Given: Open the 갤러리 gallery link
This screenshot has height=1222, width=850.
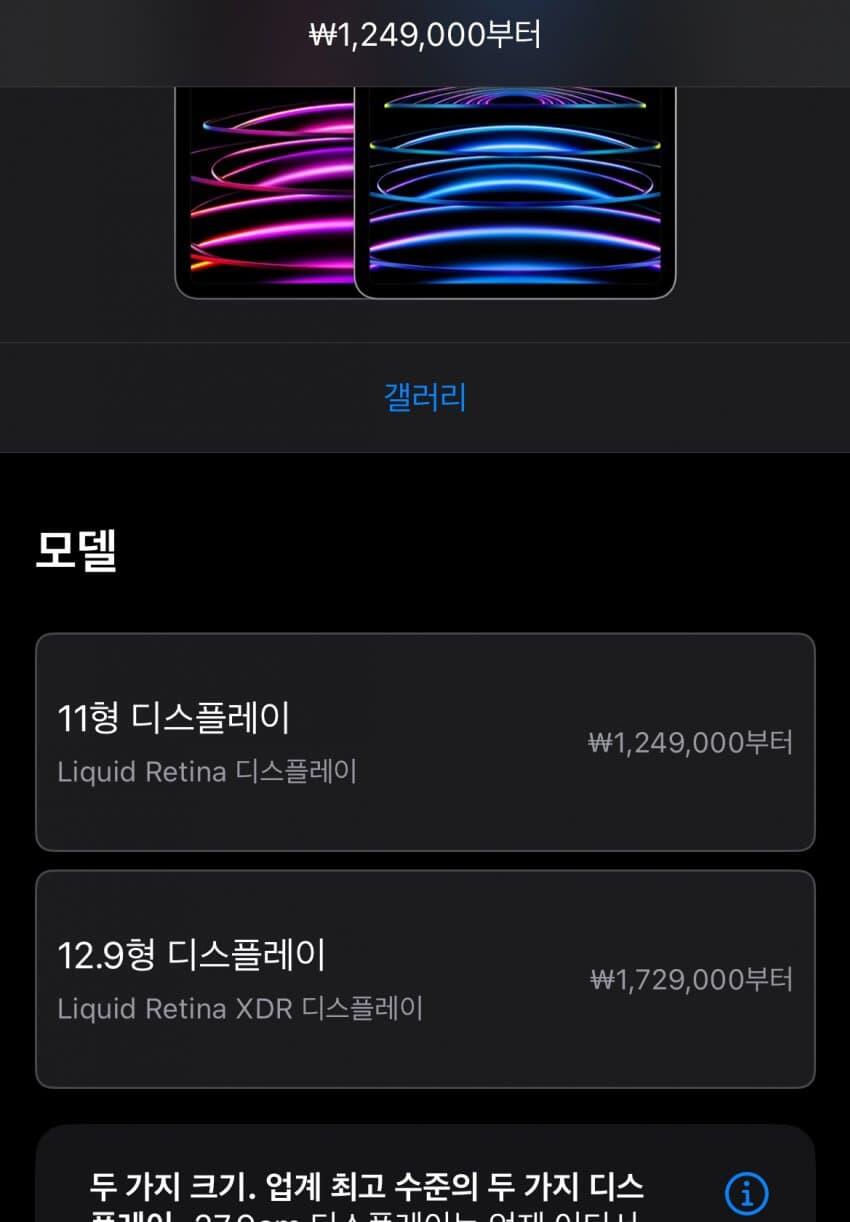Looking at the screenshot, I should [425, 397].
